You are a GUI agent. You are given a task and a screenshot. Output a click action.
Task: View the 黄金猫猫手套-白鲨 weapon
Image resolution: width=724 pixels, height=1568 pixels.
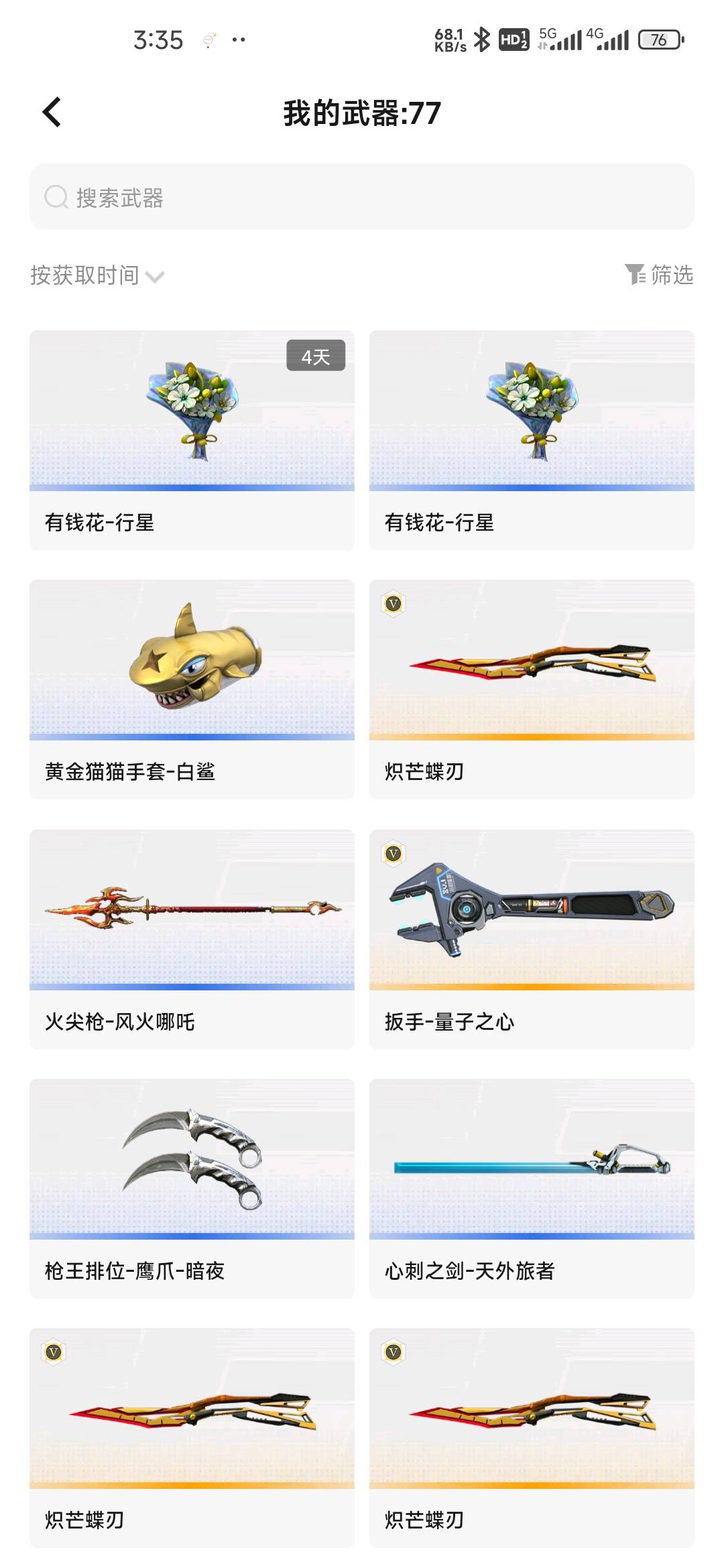(192, 689)
